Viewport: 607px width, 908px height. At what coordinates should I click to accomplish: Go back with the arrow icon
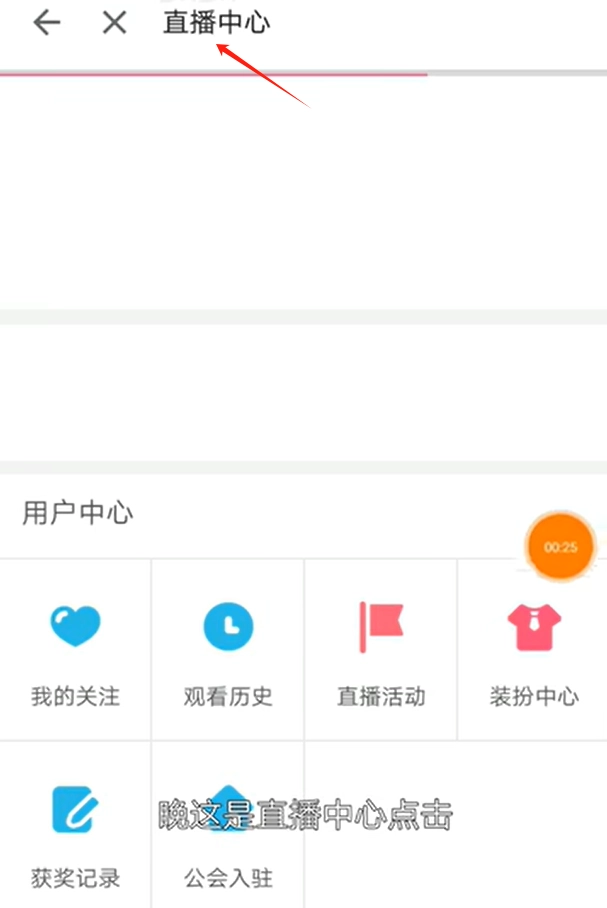pos(46,23)
